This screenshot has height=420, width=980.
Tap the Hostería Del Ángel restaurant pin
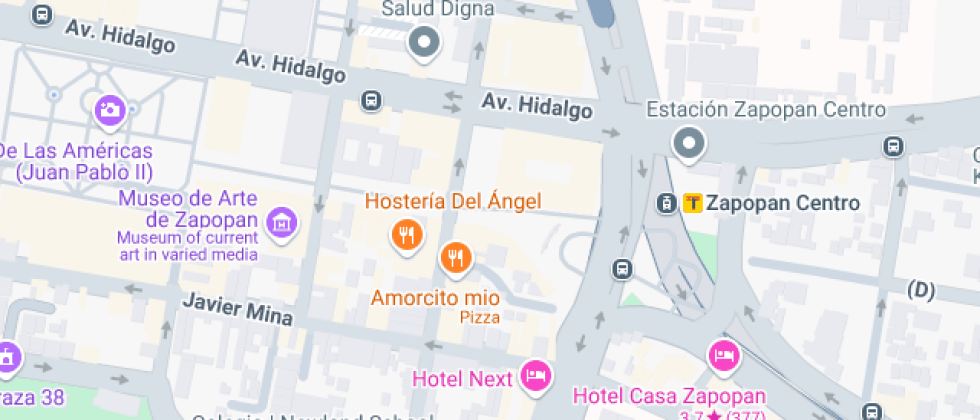406,235
